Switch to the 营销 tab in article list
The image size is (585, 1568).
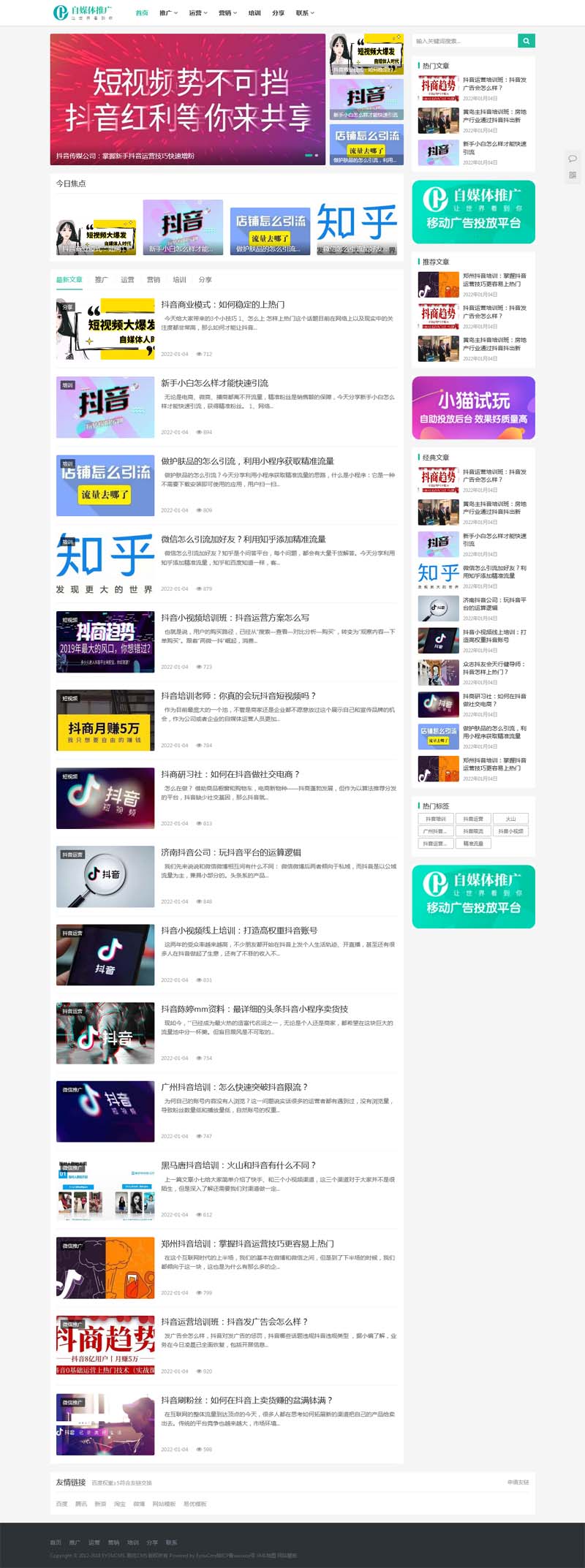(x=153, y=279)
